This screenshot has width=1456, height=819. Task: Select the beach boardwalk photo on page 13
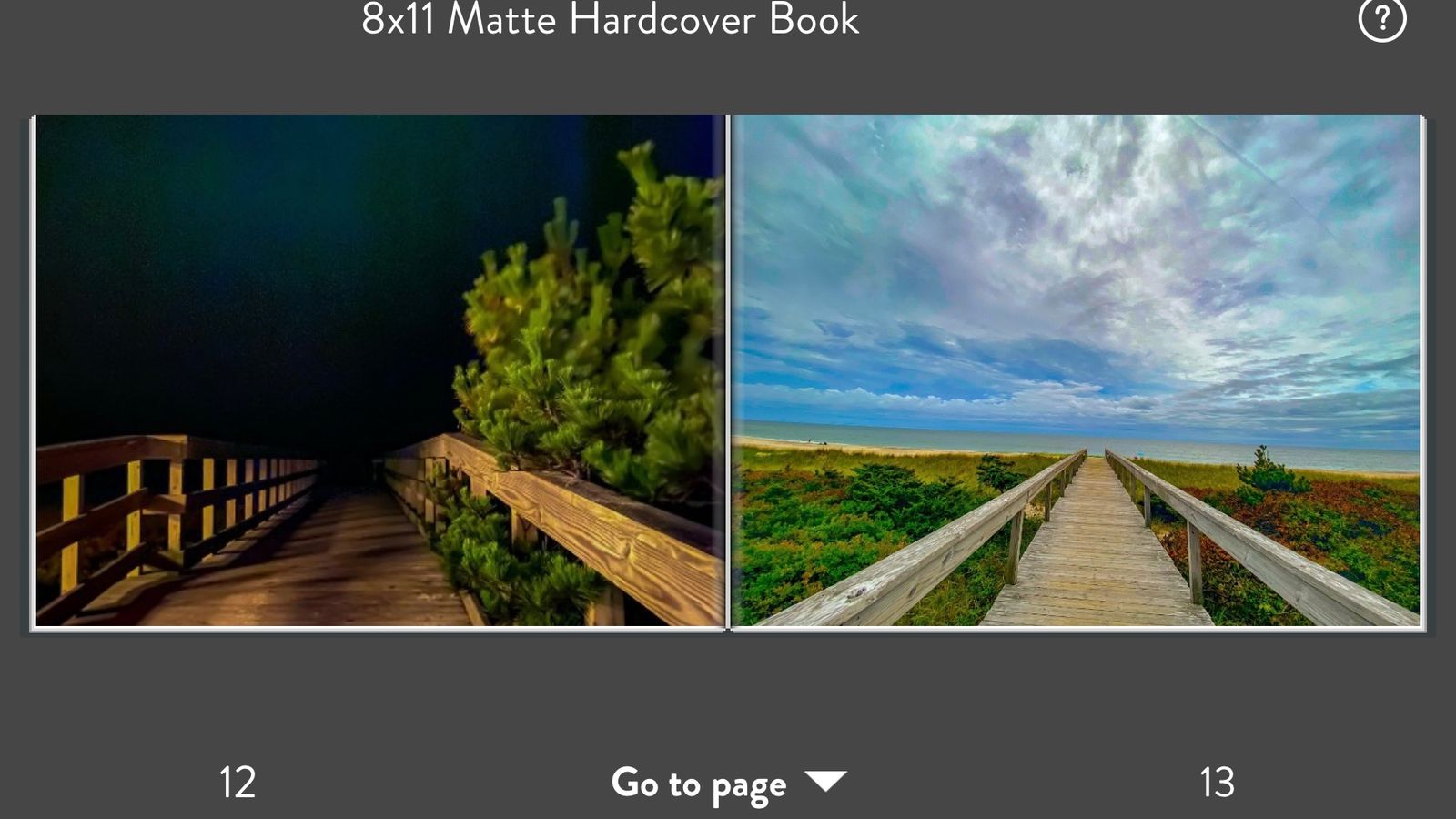pos(1076,370)
